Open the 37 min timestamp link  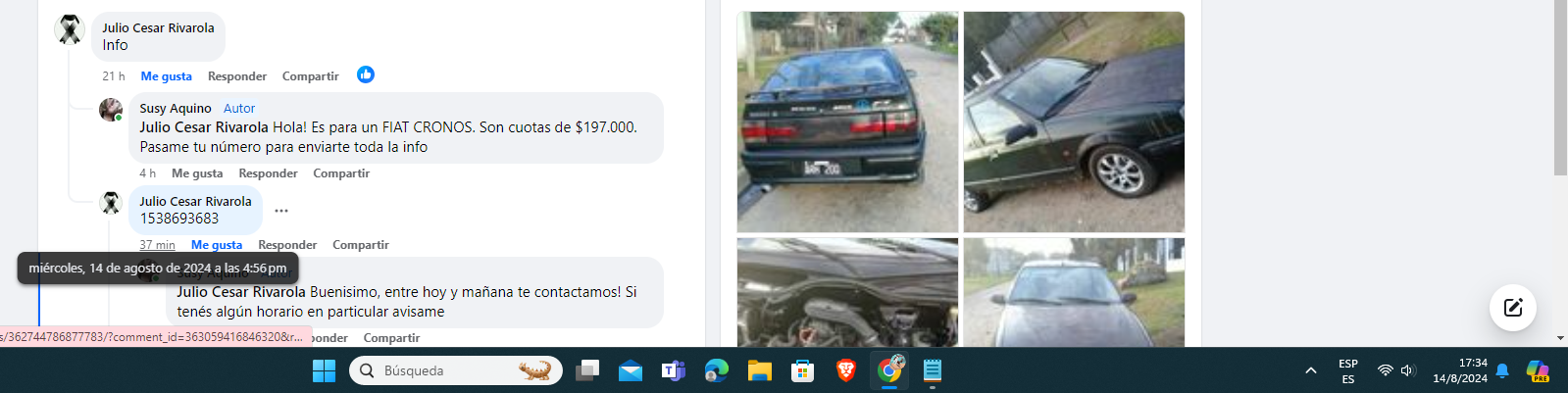tap(157, 245)
